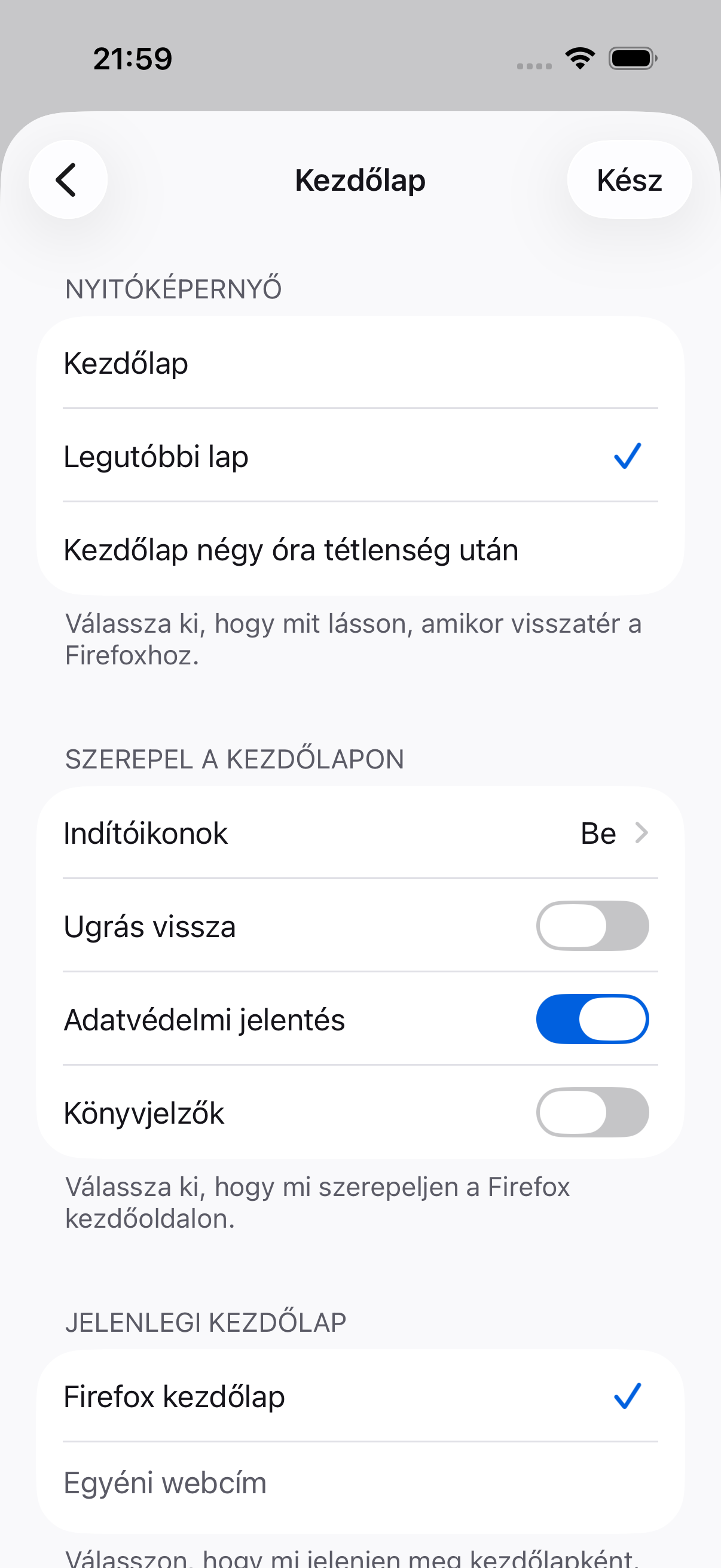Toggle the Könyvjelzők switch on
The width and height of the screenshot is (721, 1568).
pyautogui.click(x=592, y=1112)
